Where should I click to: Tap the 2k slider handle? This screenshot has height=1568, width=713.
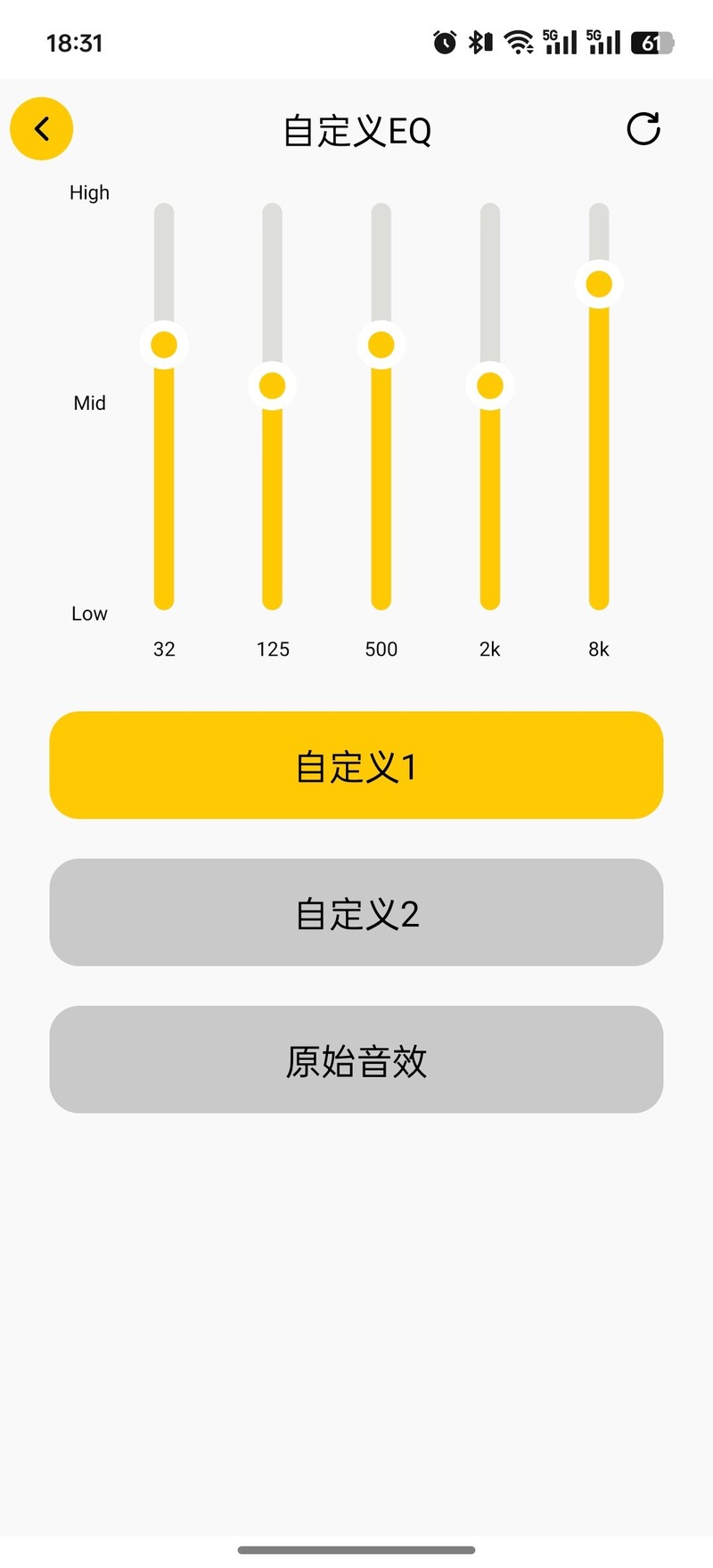[489, 386]
